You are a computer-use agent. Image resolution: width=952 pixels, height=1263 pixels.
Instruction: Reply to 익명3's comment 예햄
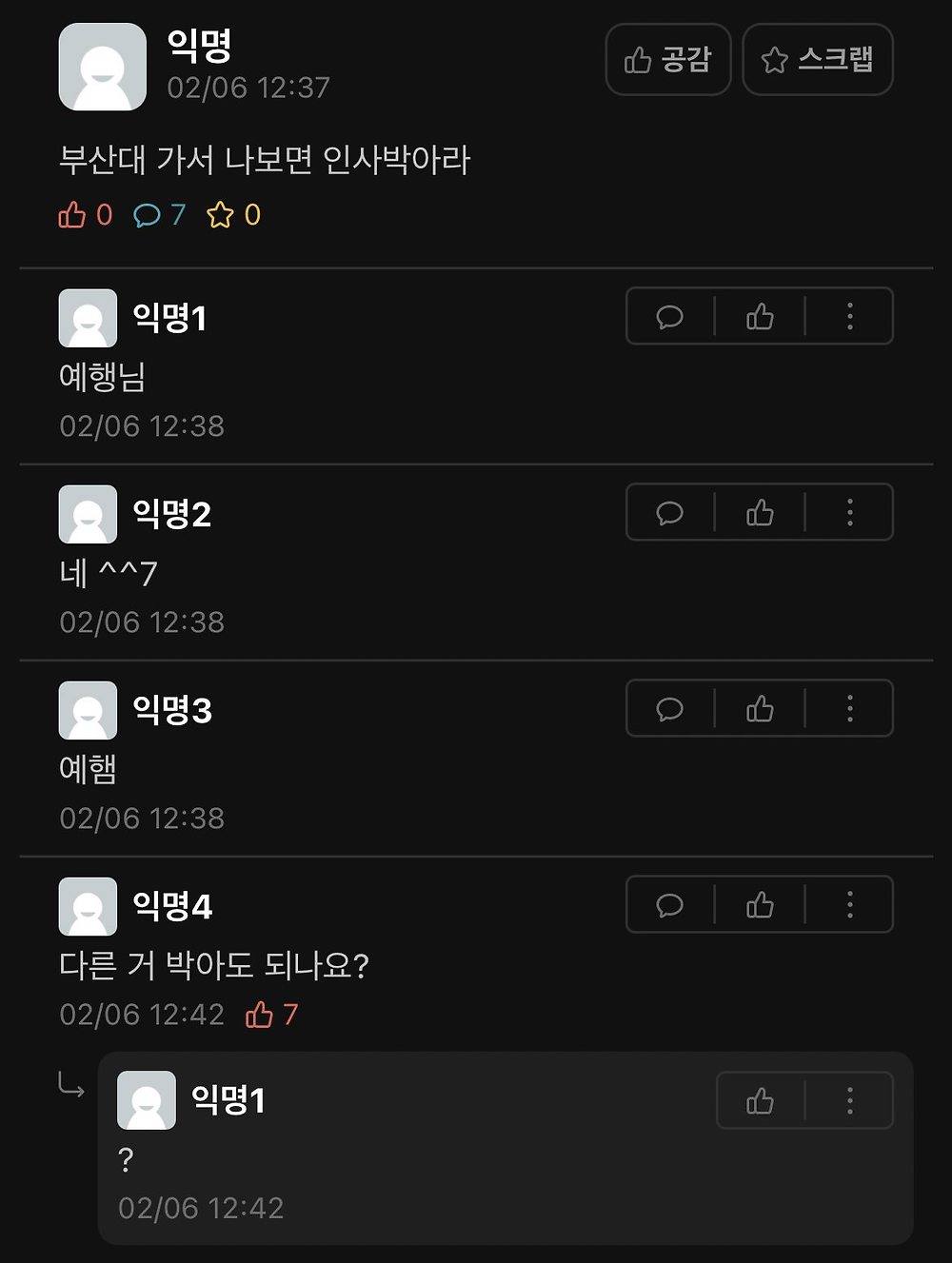[670, 708]
